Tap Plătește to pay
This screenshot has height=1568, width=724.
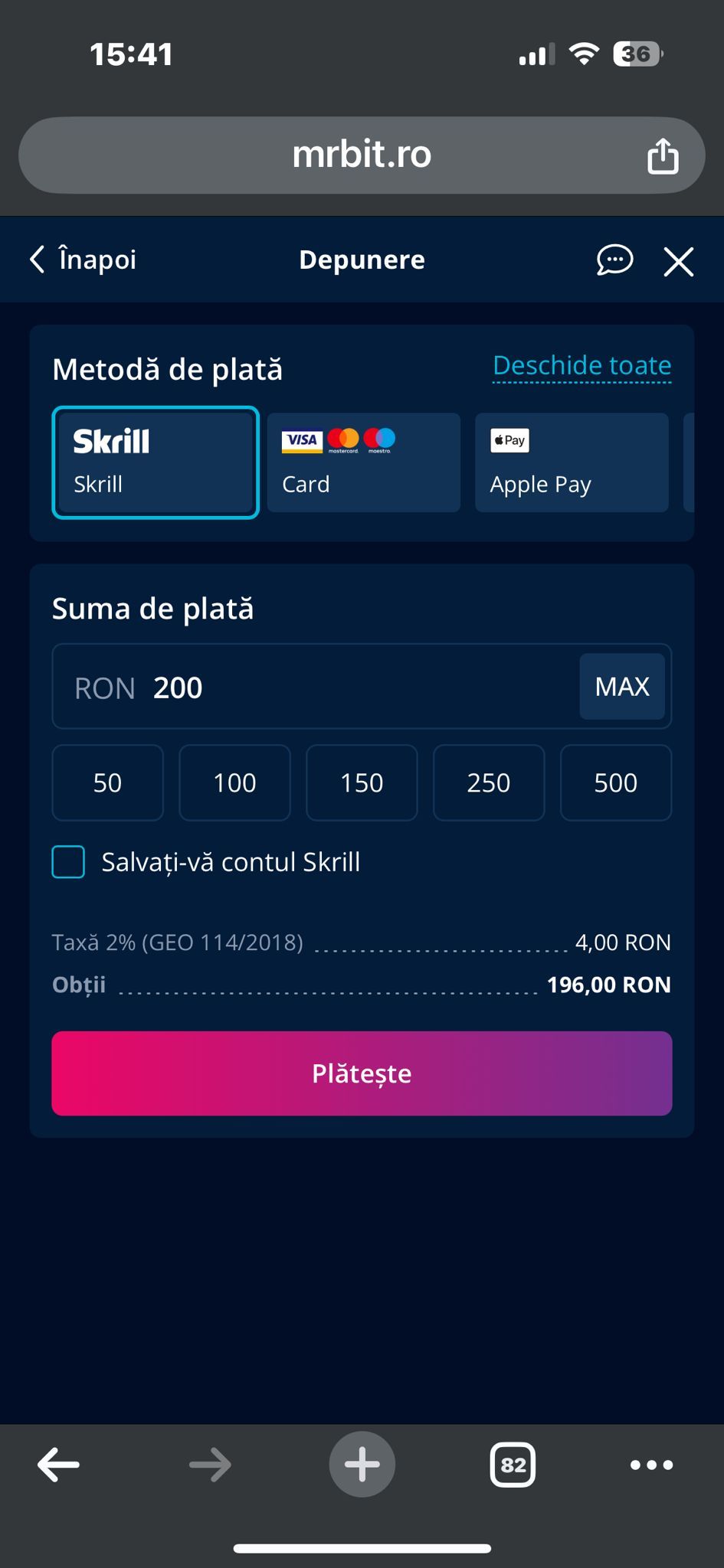[362, 1073]
